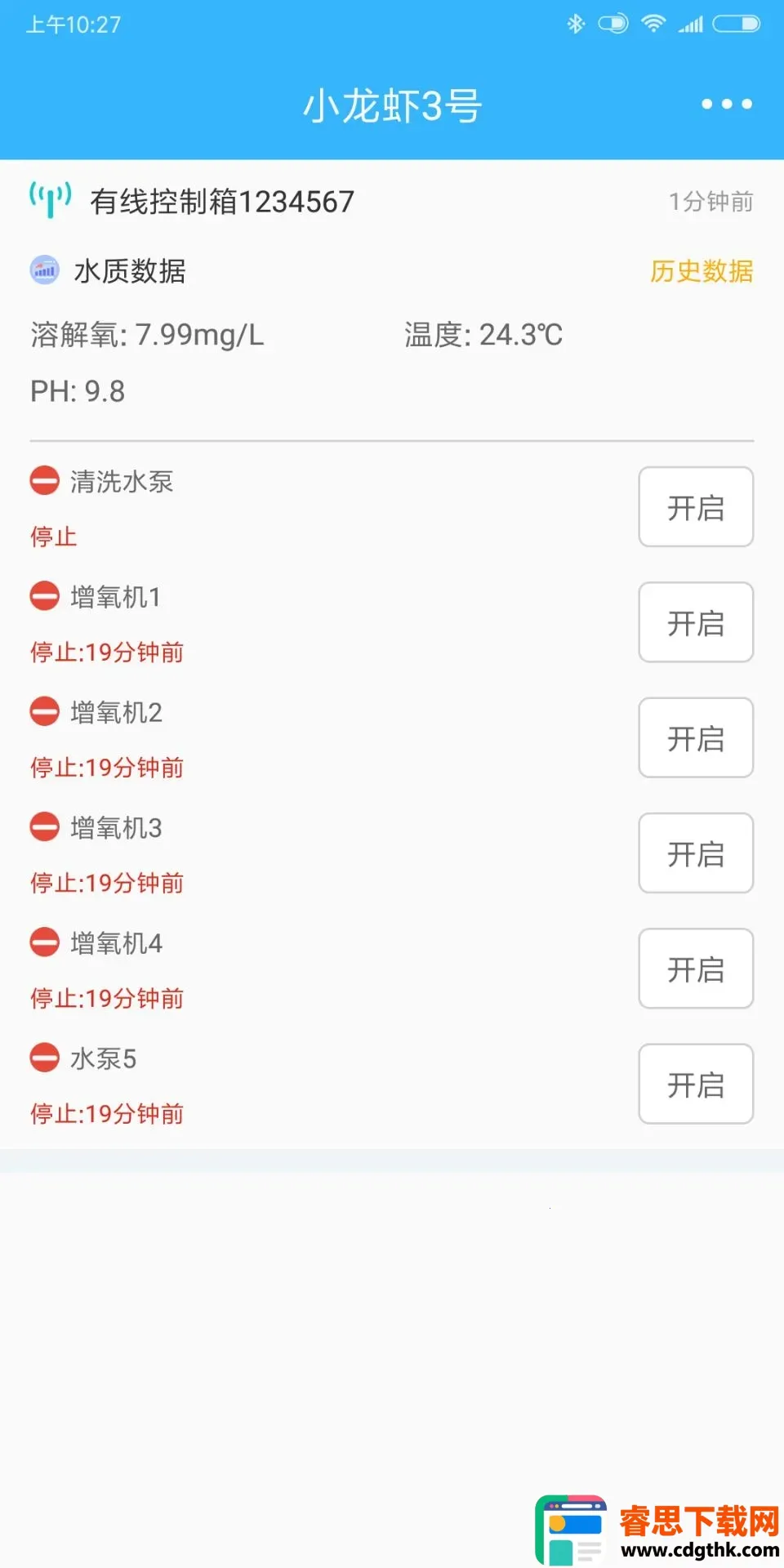784x1568 pixels.
Task: Start 水泵5 by tapping 开启
Action: (x=695, y=1084)
